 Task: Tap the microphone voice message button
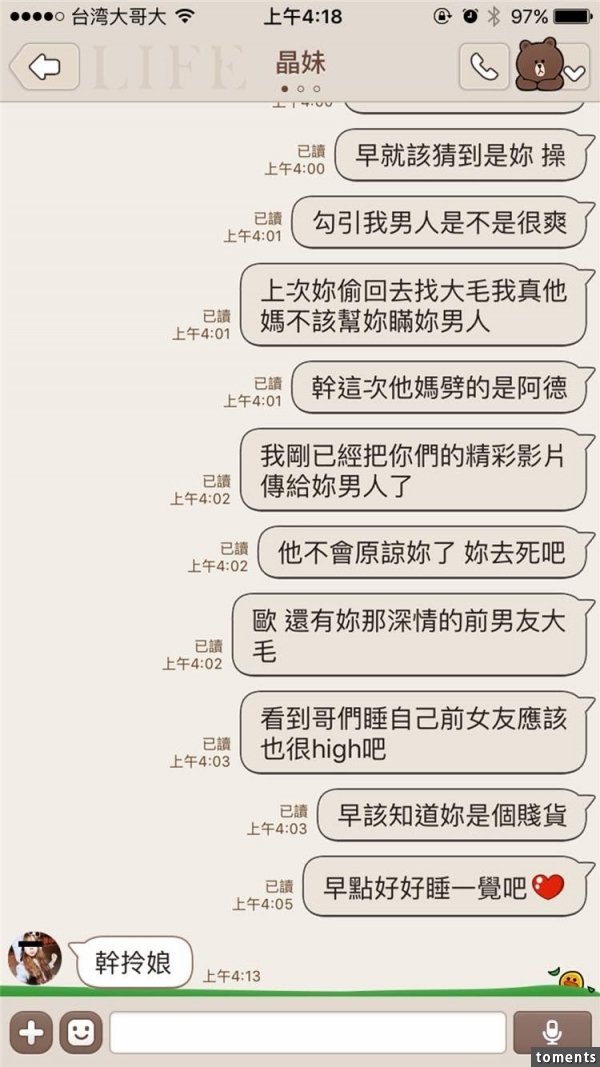(551, 1031)
